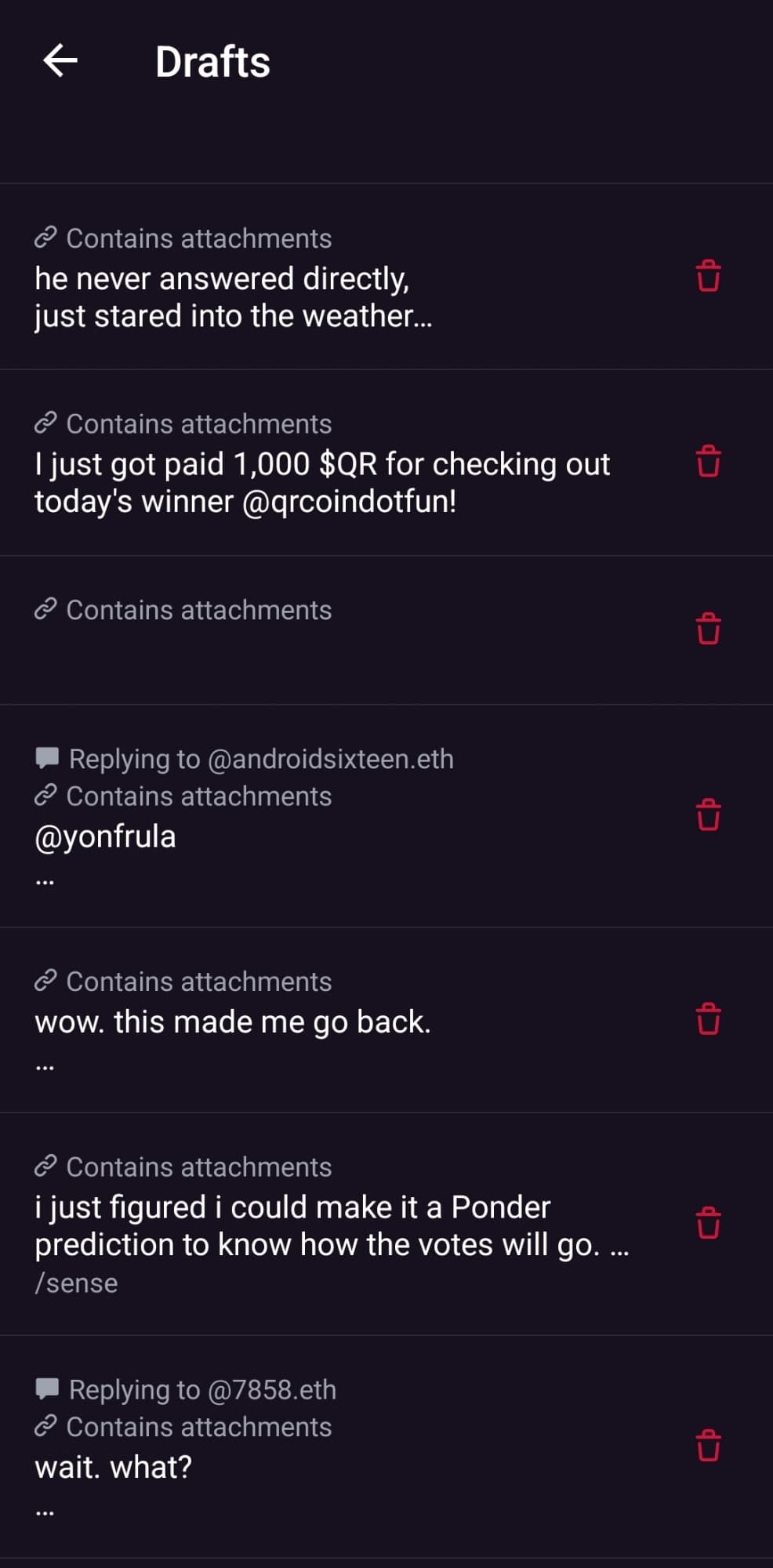Image resolution: width=773 pixels, height=1568 pixels.
Task: Select the Drafts header title
Action: [212, 61]
